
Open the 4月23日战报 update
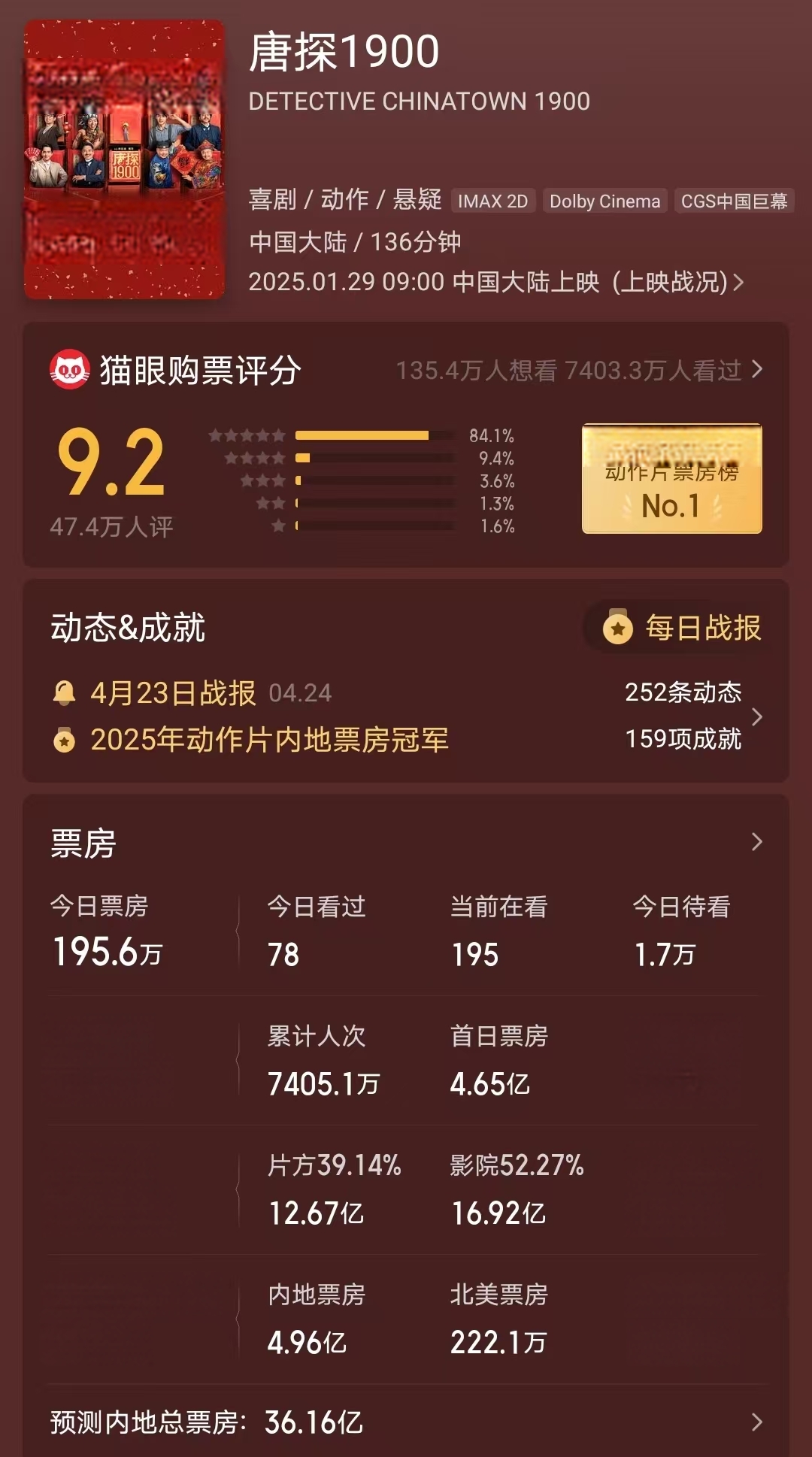173,692
